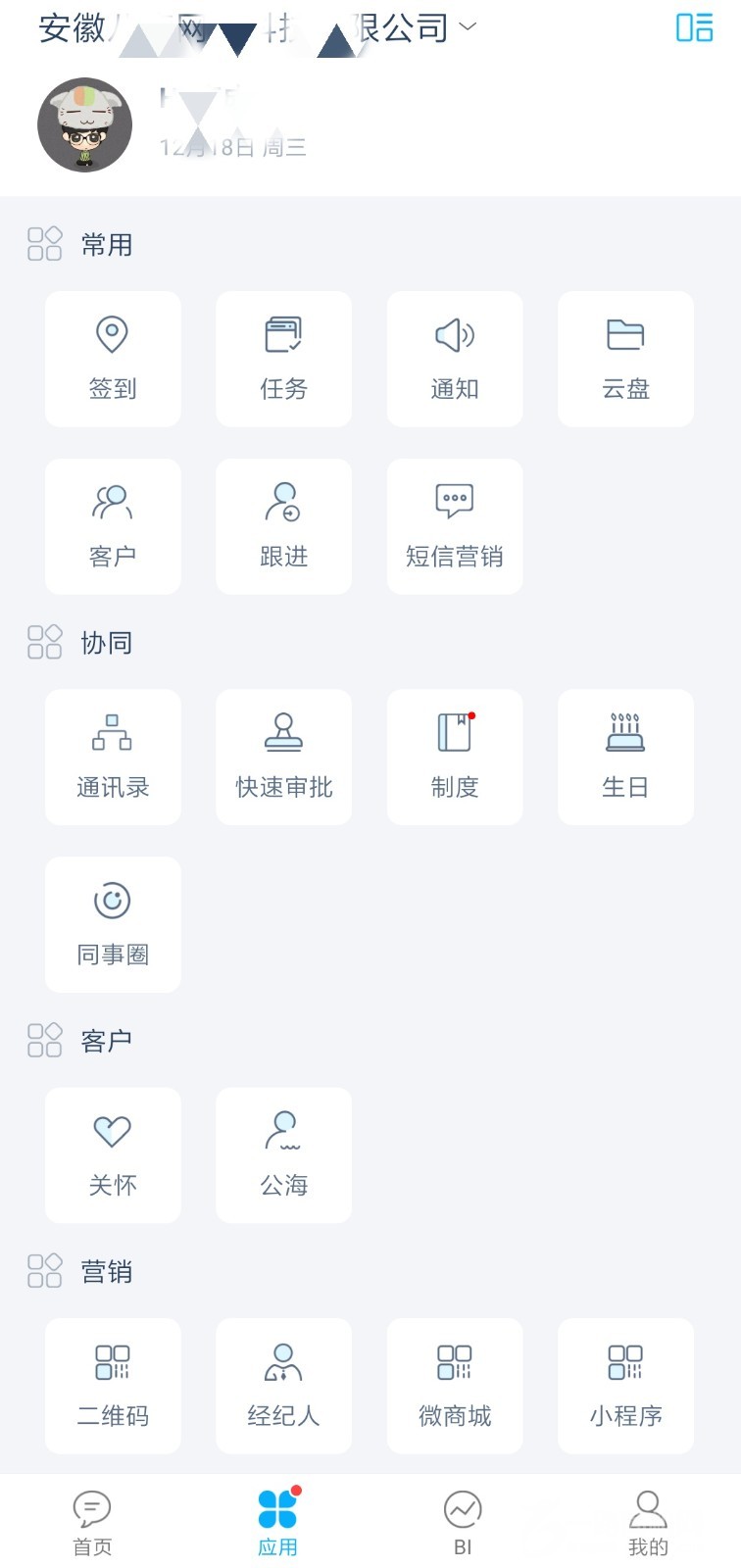Image resolution: width=741 pixels, height=1568 pixels.
Task: Start a 快速审批 approval
Action: tap(283, 757)
